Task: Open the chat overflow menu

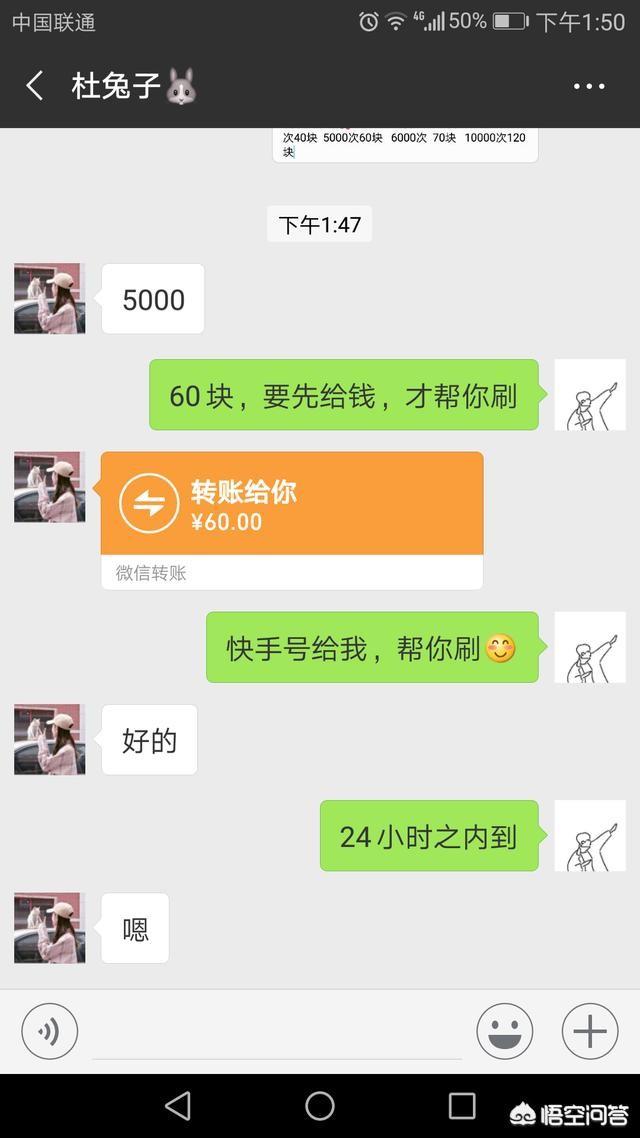Action: click(x=589, y=86)
